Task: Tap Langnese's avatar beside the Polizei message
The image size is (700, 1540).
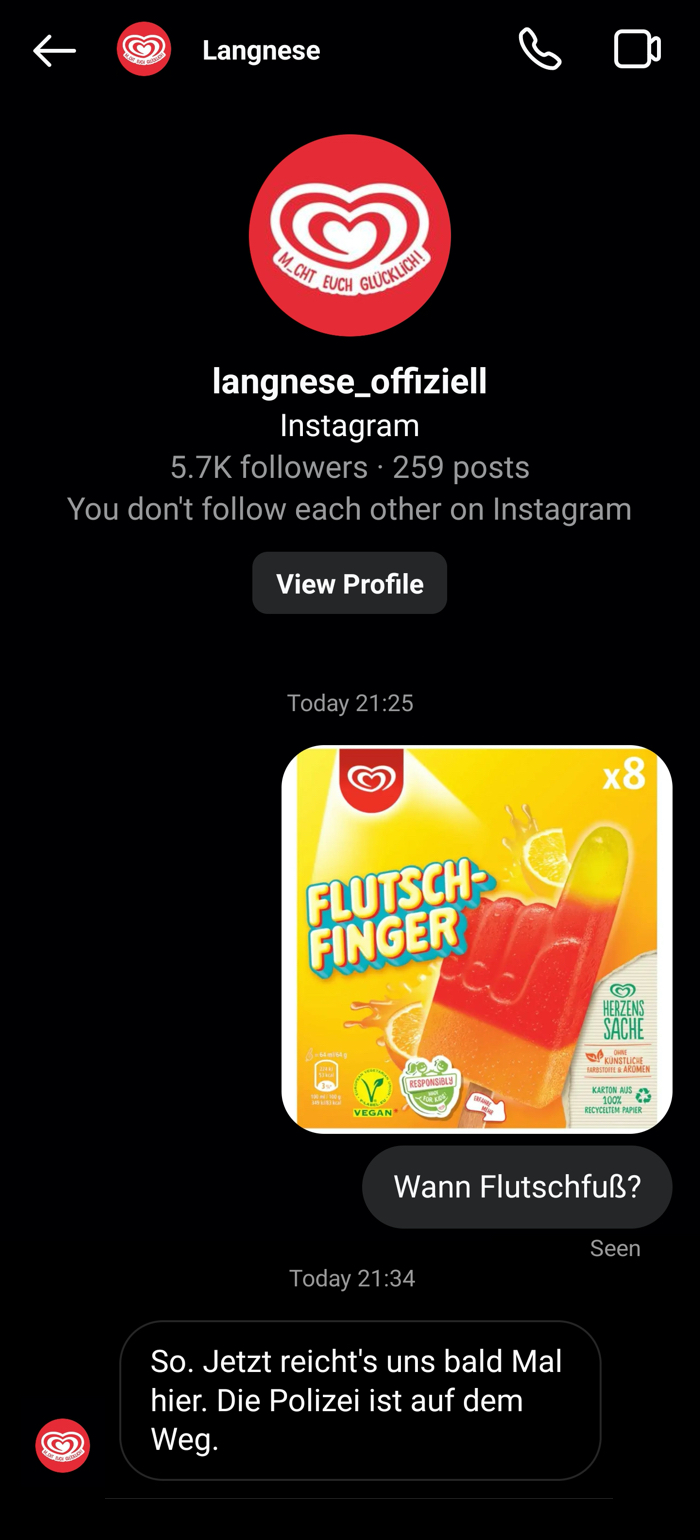Action: point(62,1445)
